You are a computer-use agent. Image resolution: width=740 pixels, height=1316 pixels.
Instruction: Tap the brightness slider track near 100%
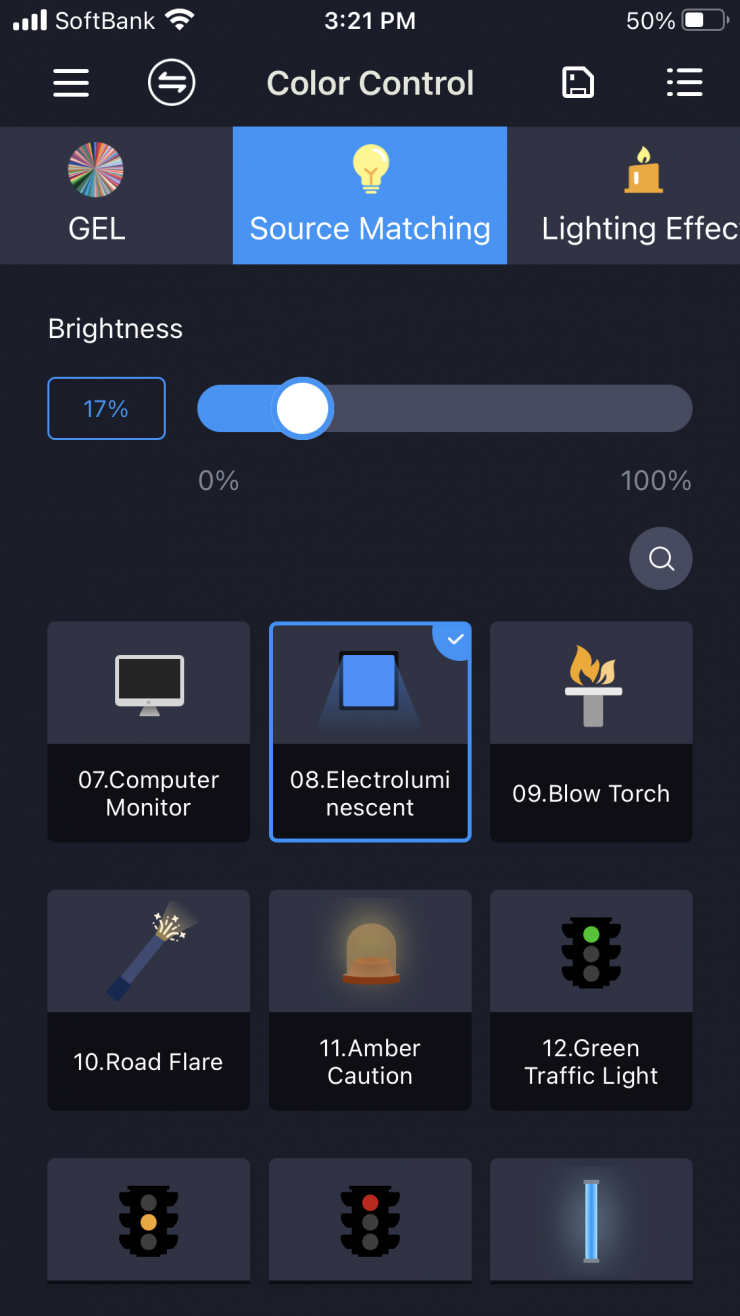670,409
